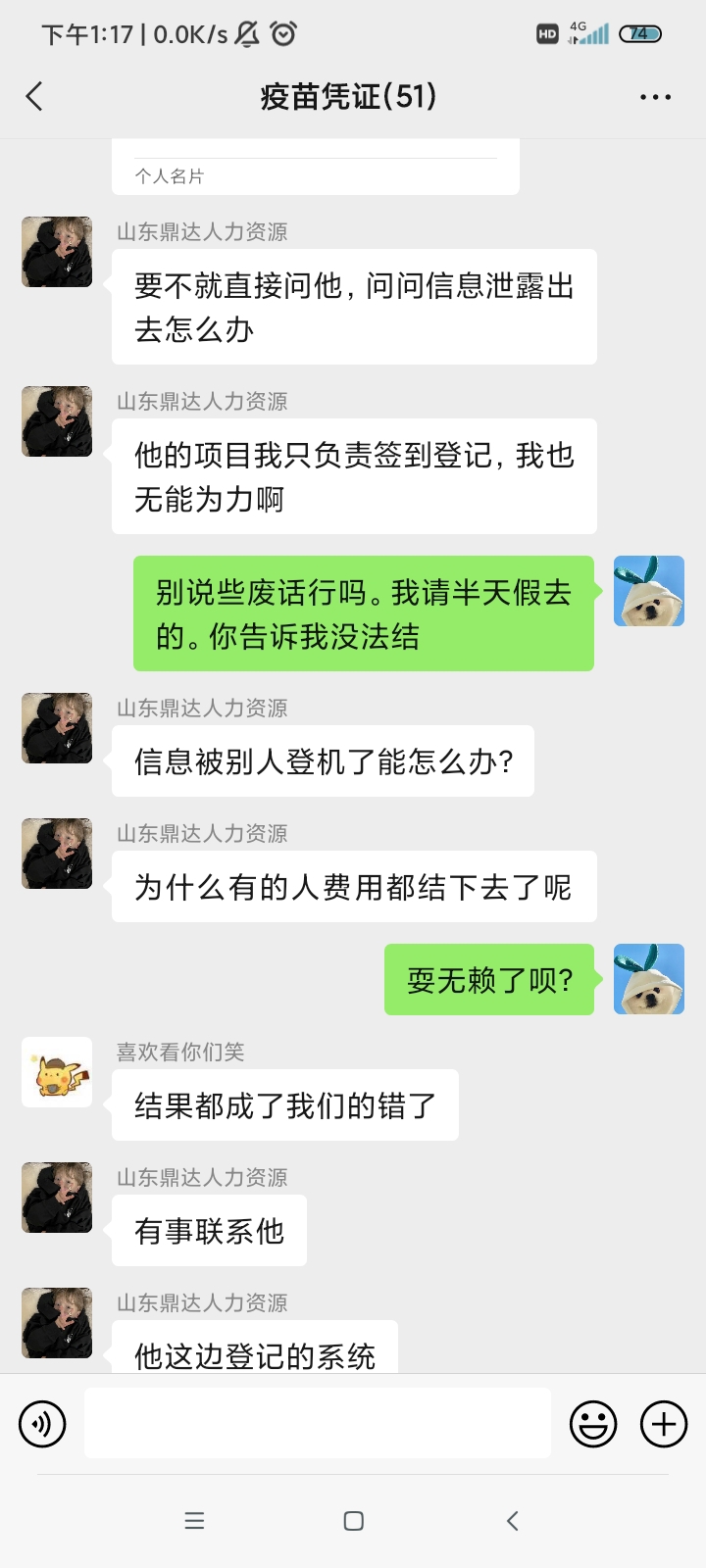Open recent apps from navigation bar
The image size is (706, 1568).
pos(194,1521)
